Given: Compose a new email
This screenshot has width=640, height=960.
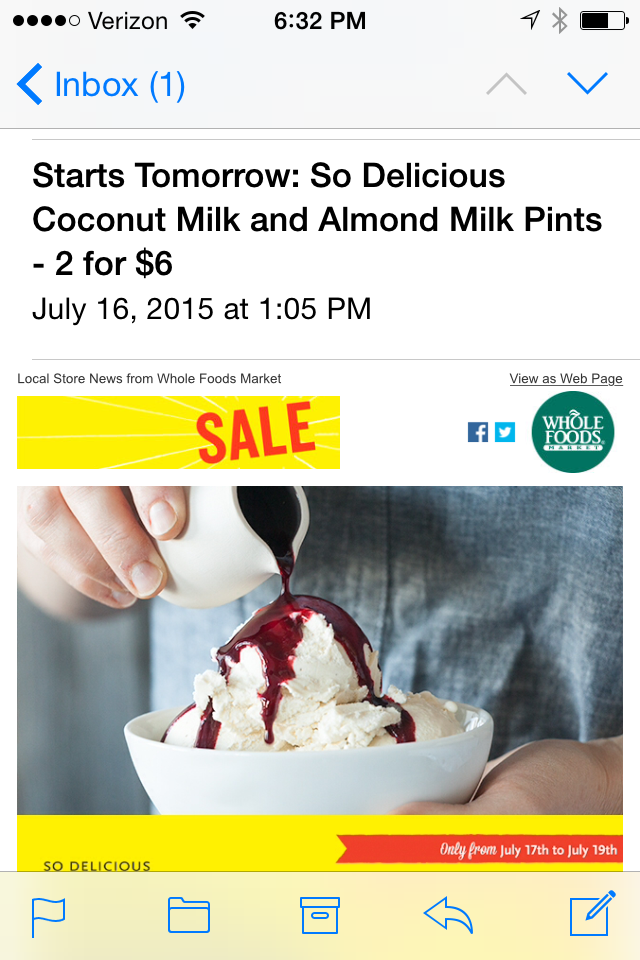Looking at the screenshot, I should coord(590,914).
